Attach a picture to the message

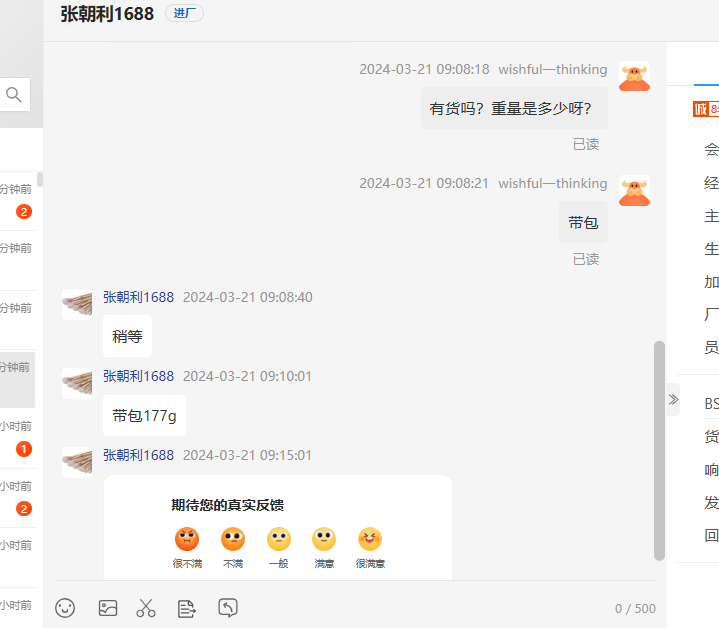[x=108, y=607]
